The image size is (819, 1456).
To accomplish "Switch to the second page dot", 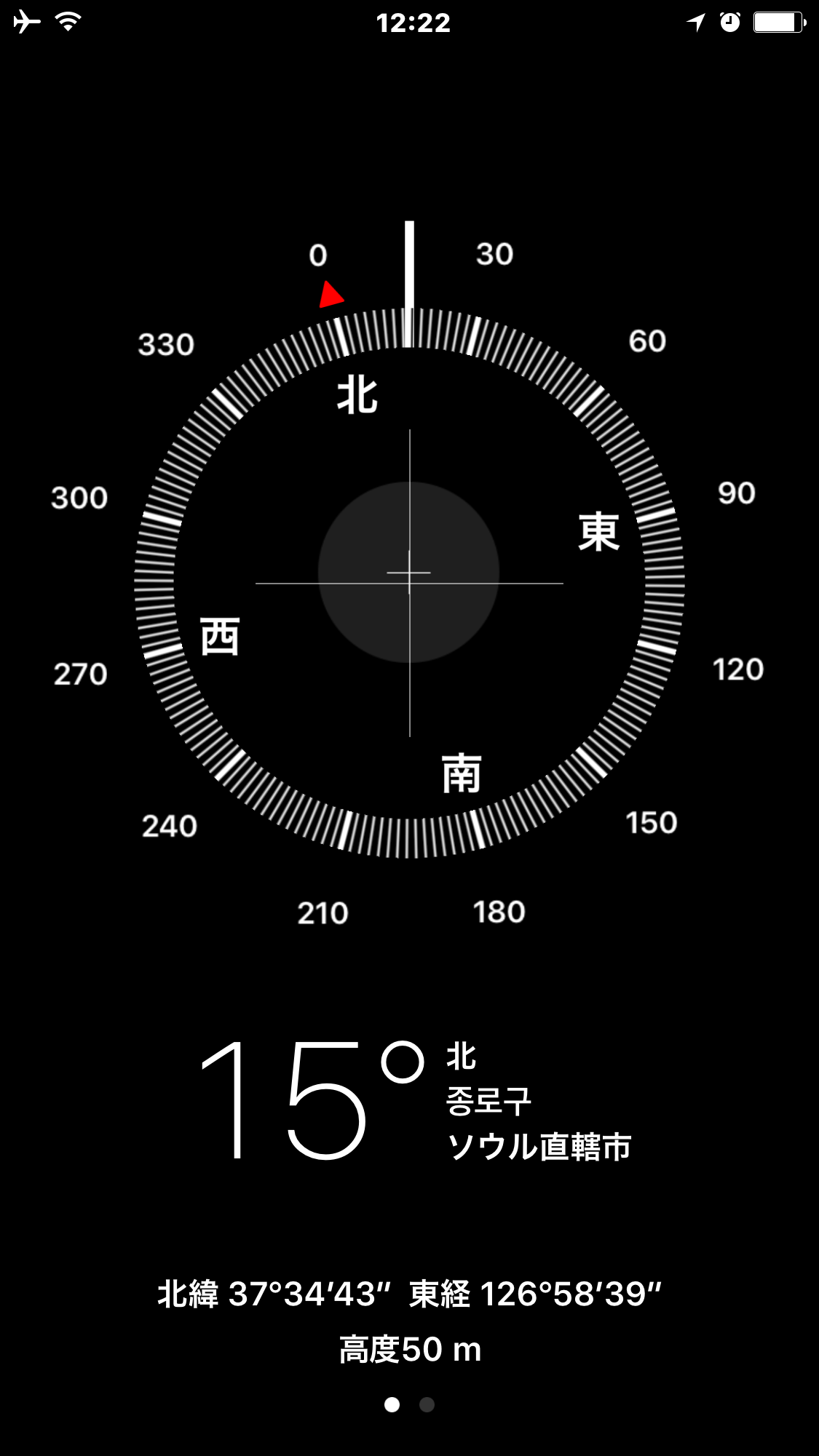I will click(x=427, y=1404).
